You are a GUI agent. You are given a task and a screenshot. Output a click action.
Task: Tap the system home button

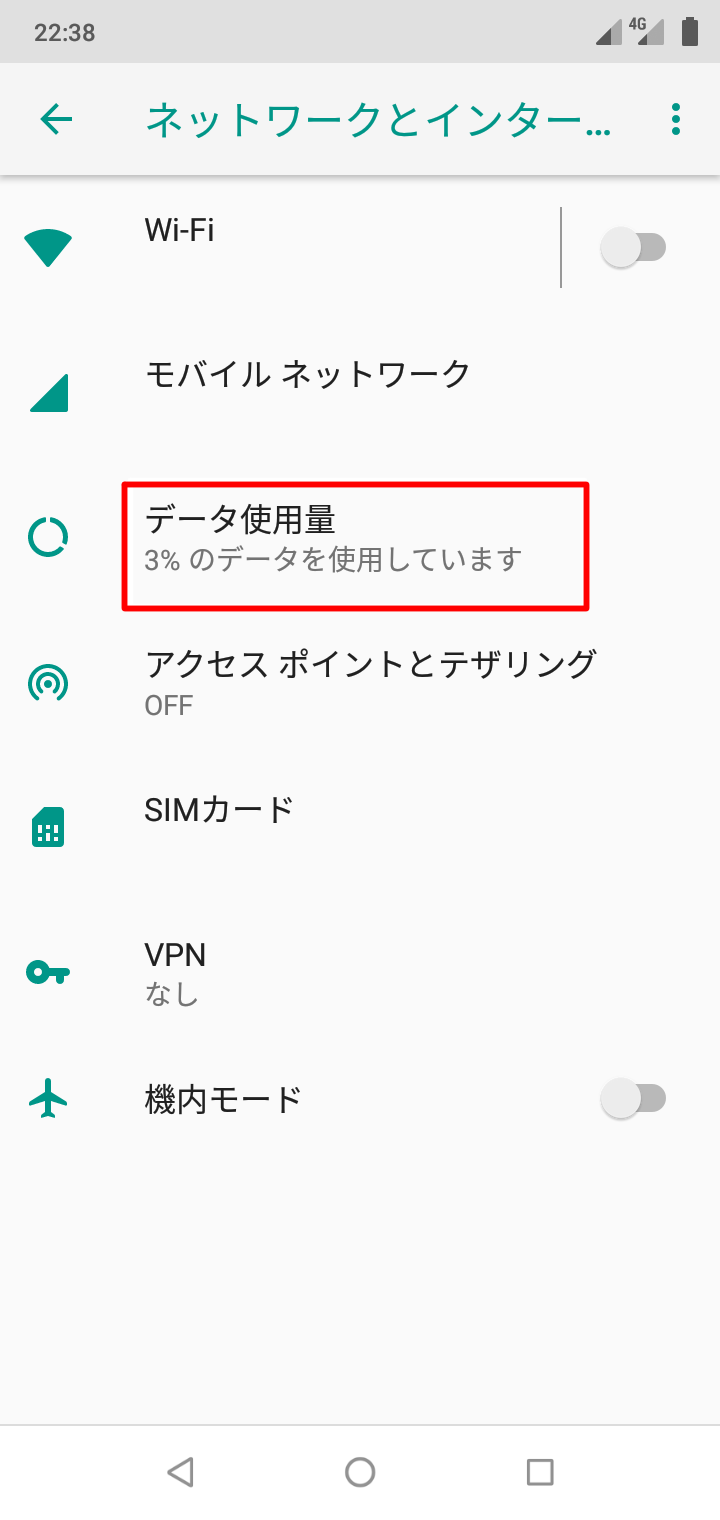click(360, 1471)
